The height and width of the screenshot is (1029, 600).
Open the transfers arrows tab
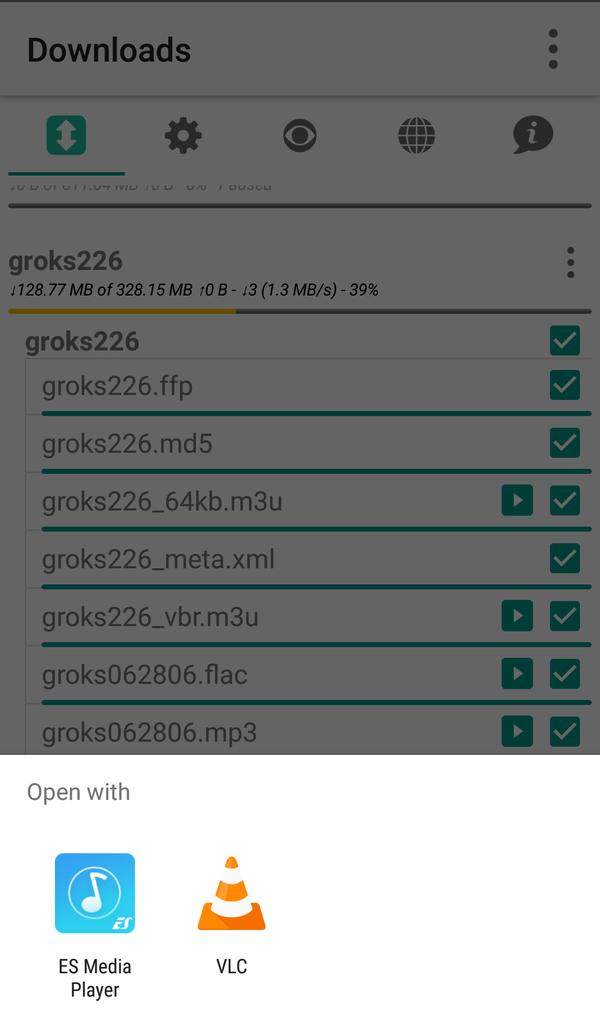click(x=66, y=135)
